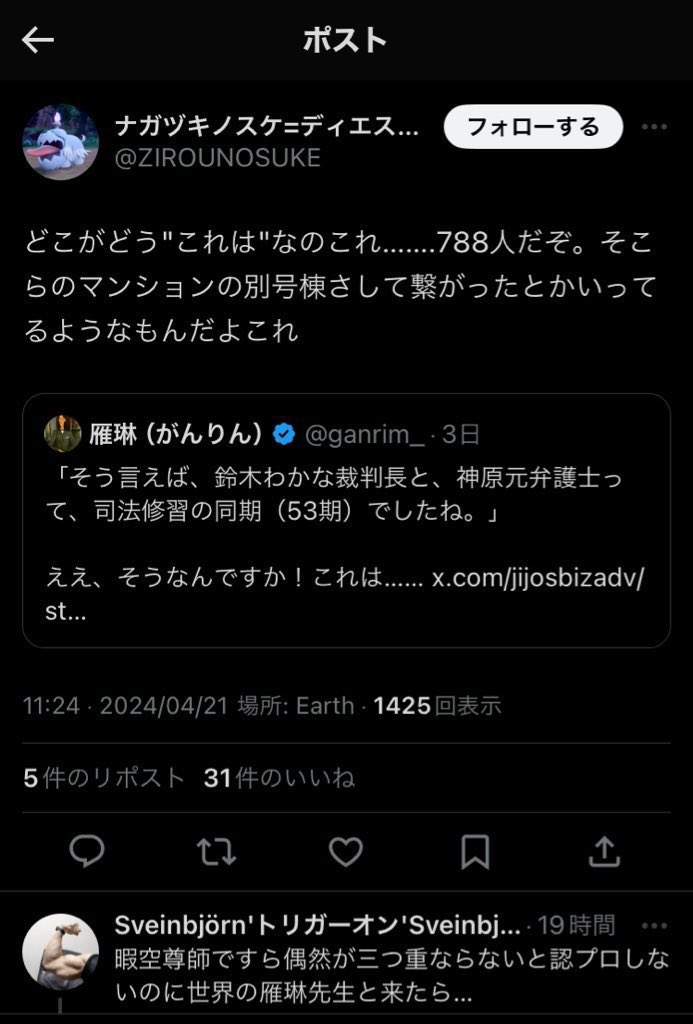The width and height of the screenshot is (693, 1024).
Task: Open overflow menu on Sveinbjörn's reply
Action: pyautogui.click(x=654, y=925)
